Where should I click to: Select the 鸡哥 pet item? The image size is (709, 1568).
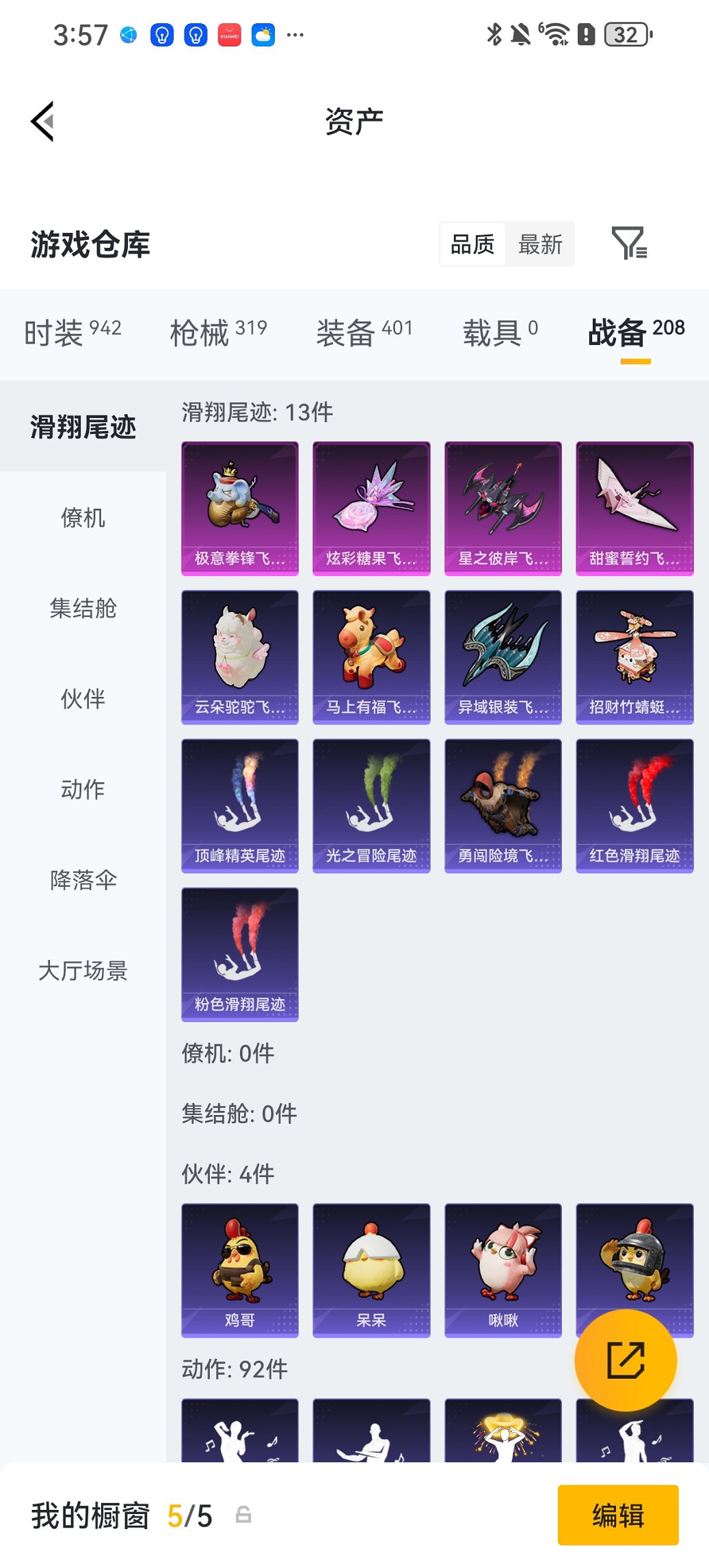[x=240, y=1269]
